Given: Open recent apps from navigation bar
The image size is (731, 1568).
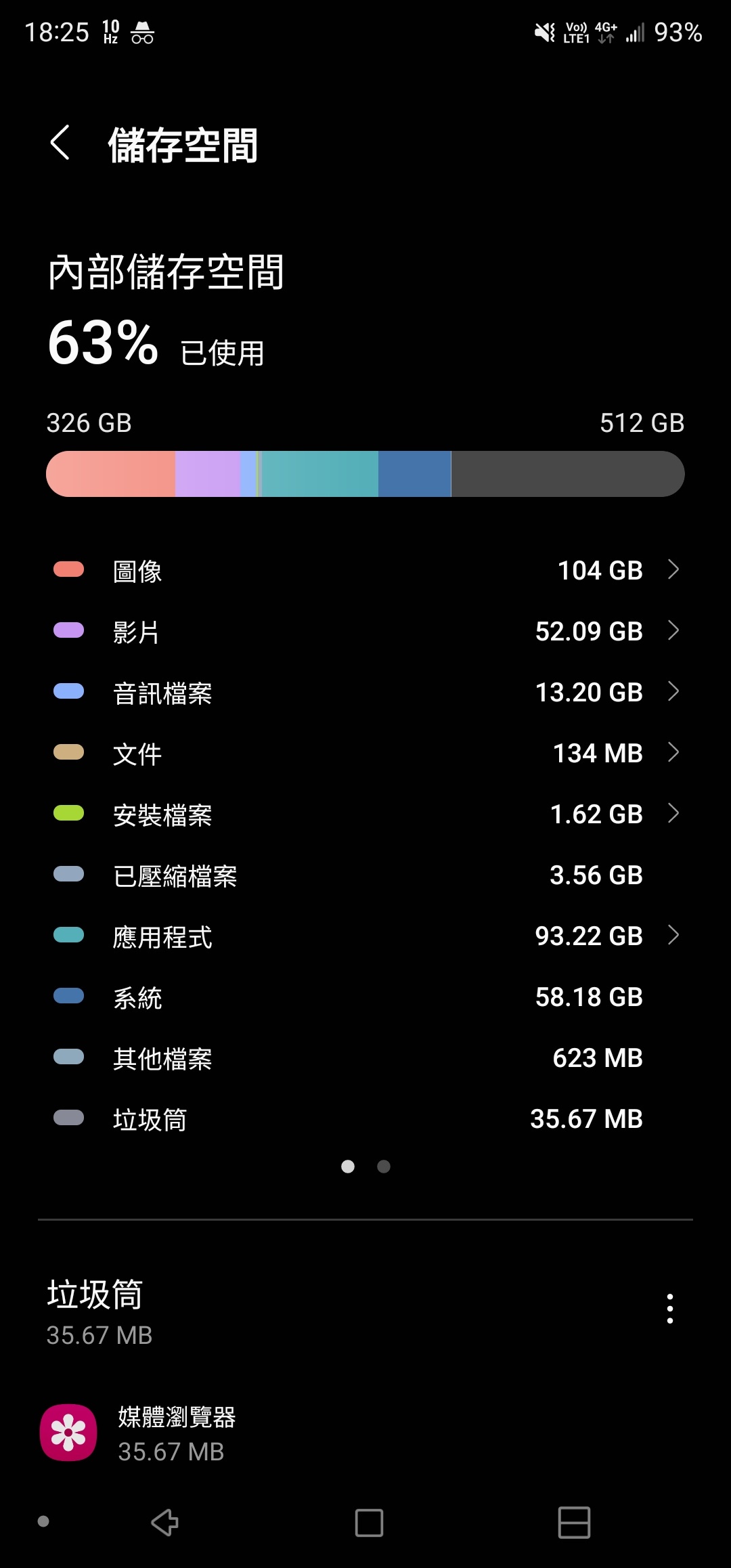Looking at the screenshot, I should [574, 1523].
